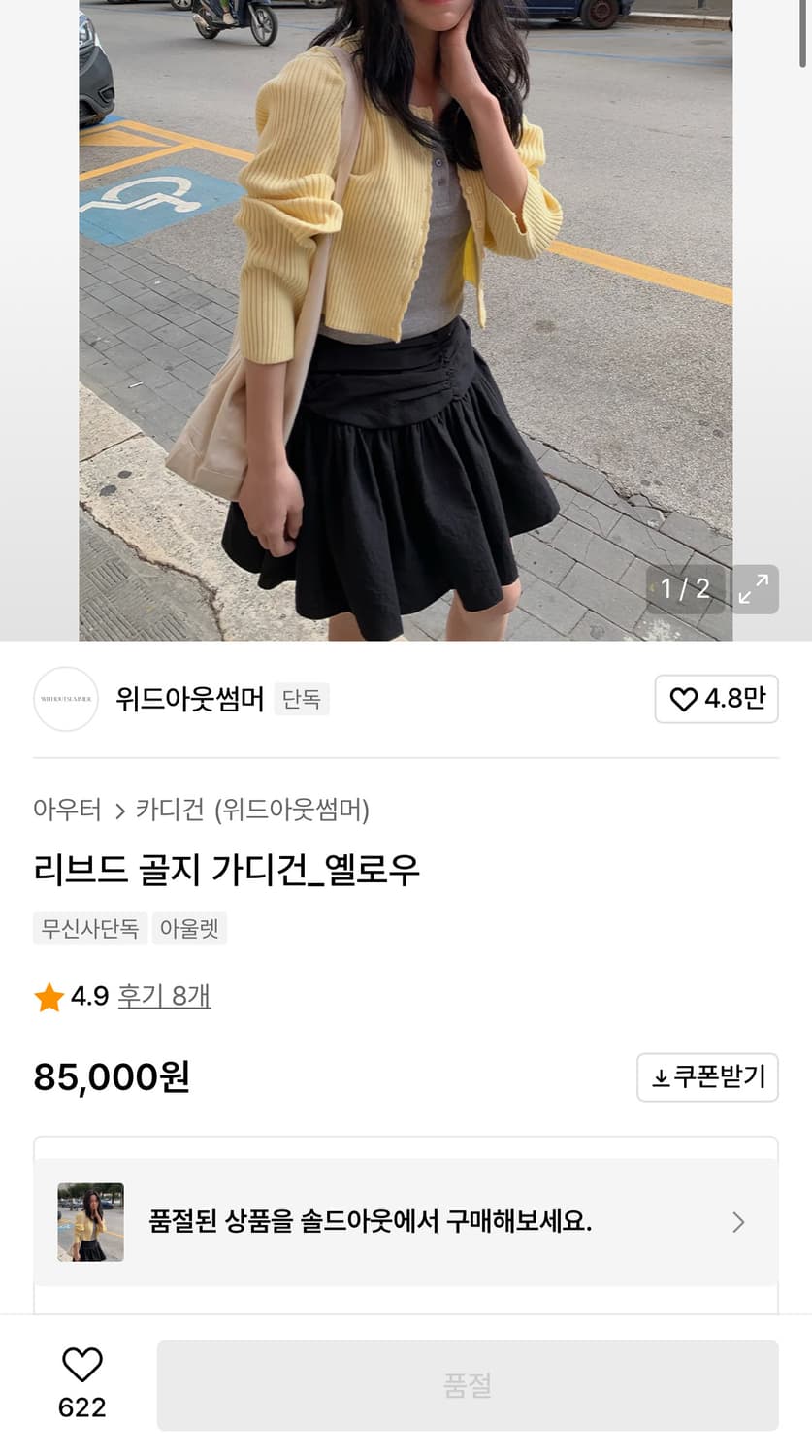Tap the fullscreen expand icon on the product photo
Viewport: 812px width, 1456px height.
[754, 589]
